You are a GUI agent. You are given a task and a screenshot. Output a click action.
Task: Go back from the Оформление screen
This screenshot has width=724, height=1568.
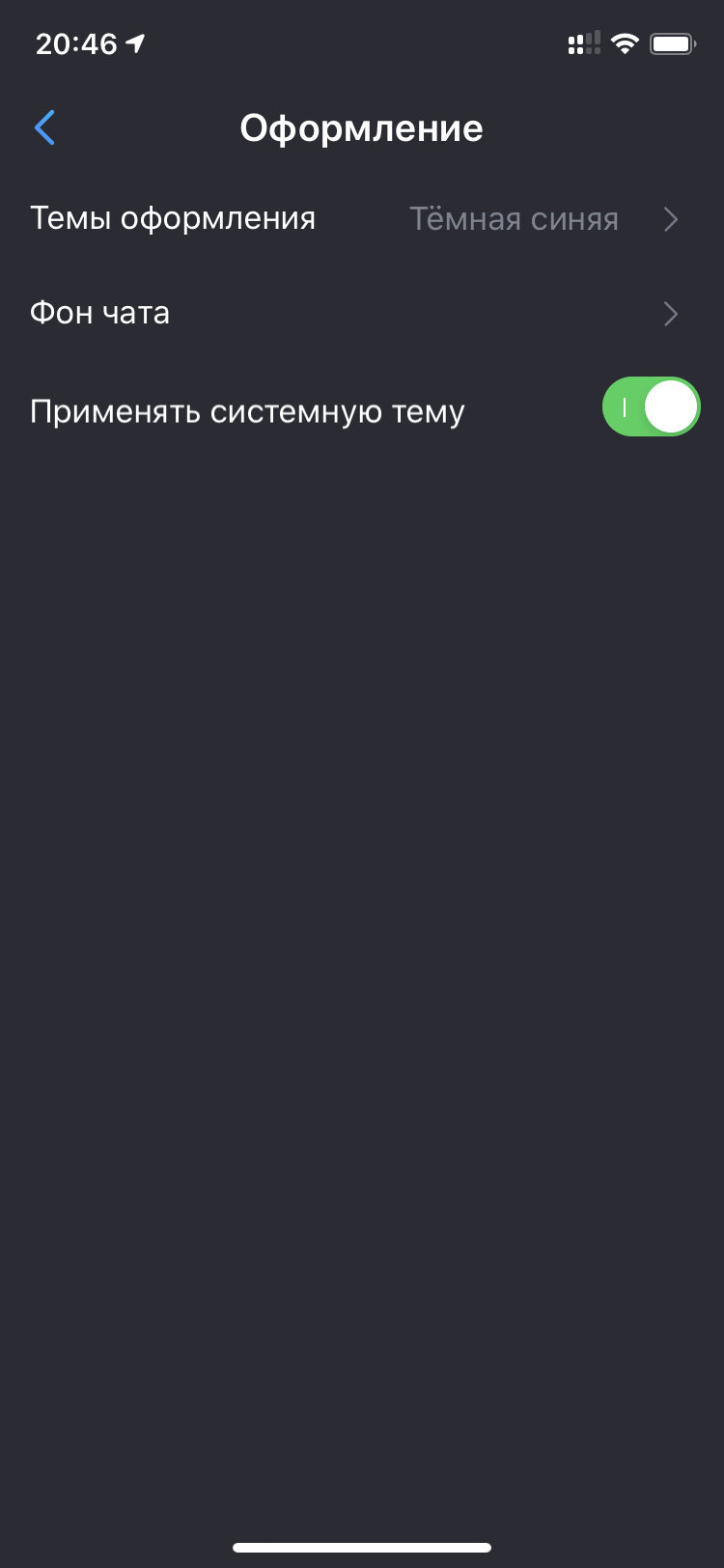(x=44, y=127)
